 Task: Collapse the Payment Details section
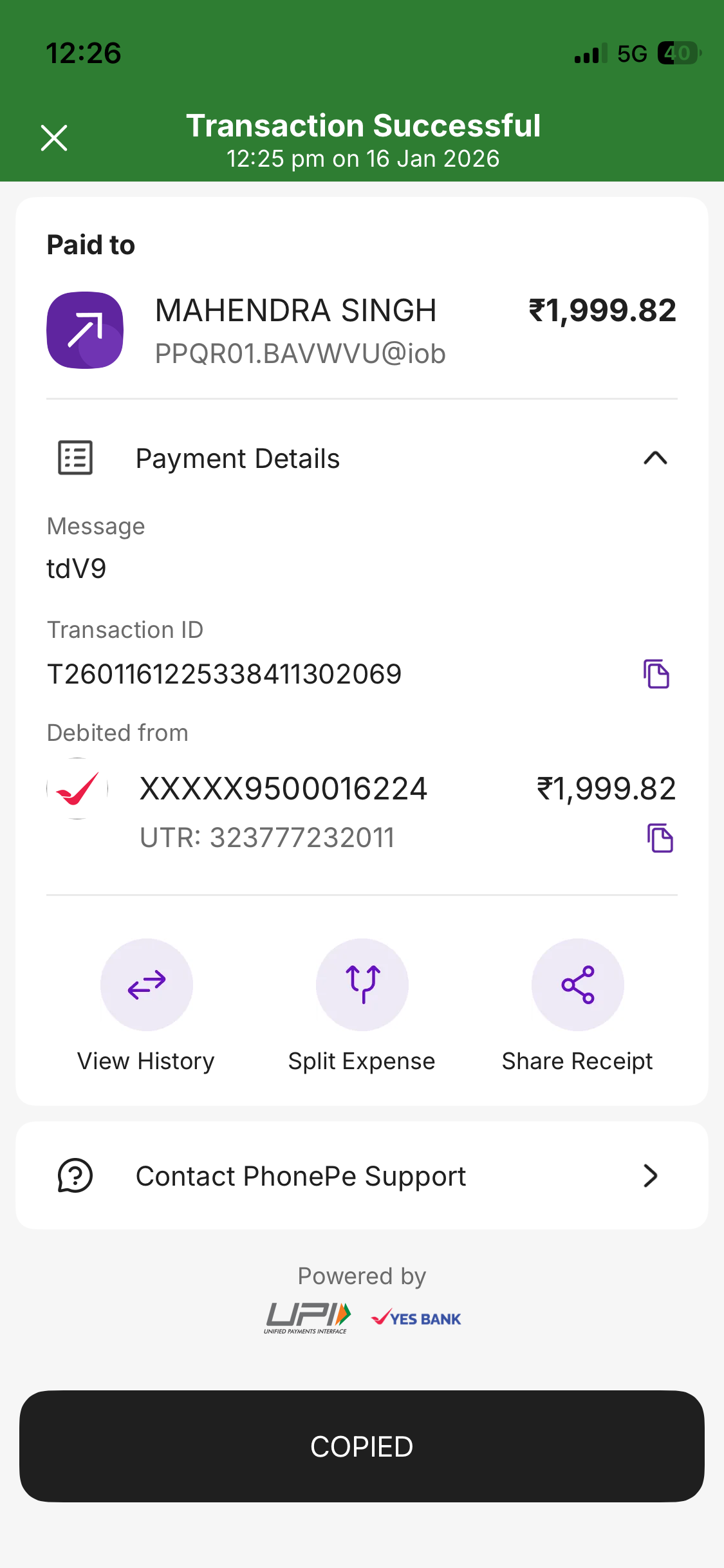point(655,458)
